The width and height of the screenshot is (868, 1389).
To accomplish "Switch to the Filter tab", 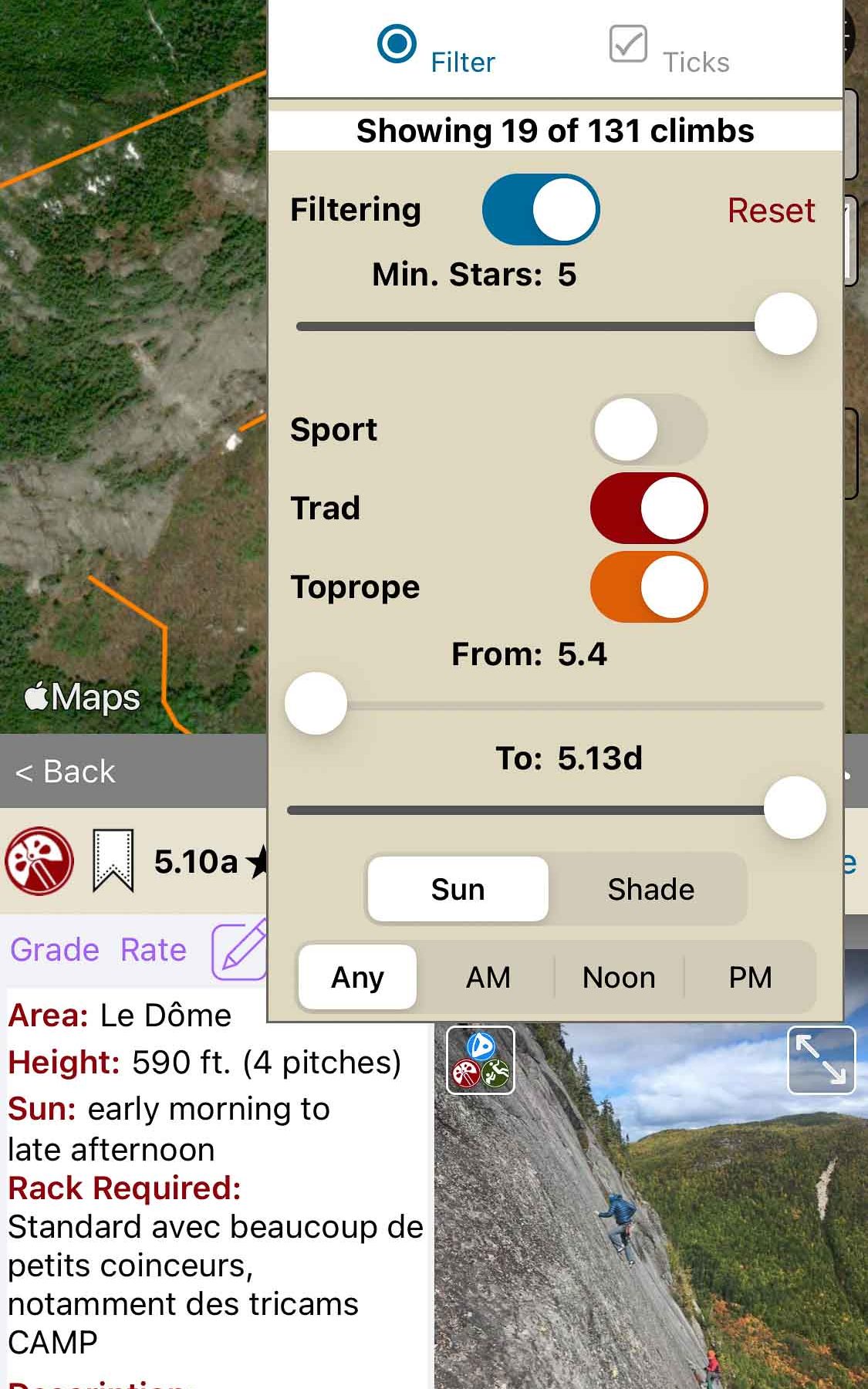I will 436,50.
